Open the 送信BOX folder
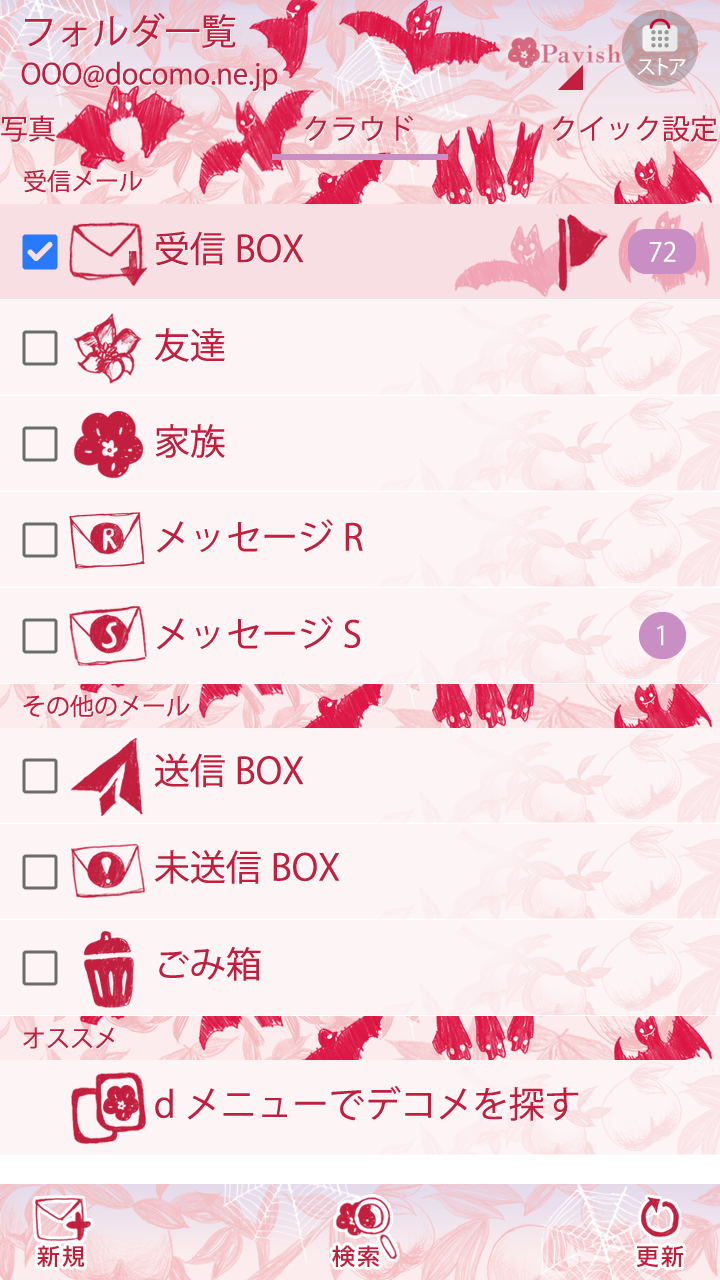The height and width of the screenshot is (1280, 720). tap(229, 772)
